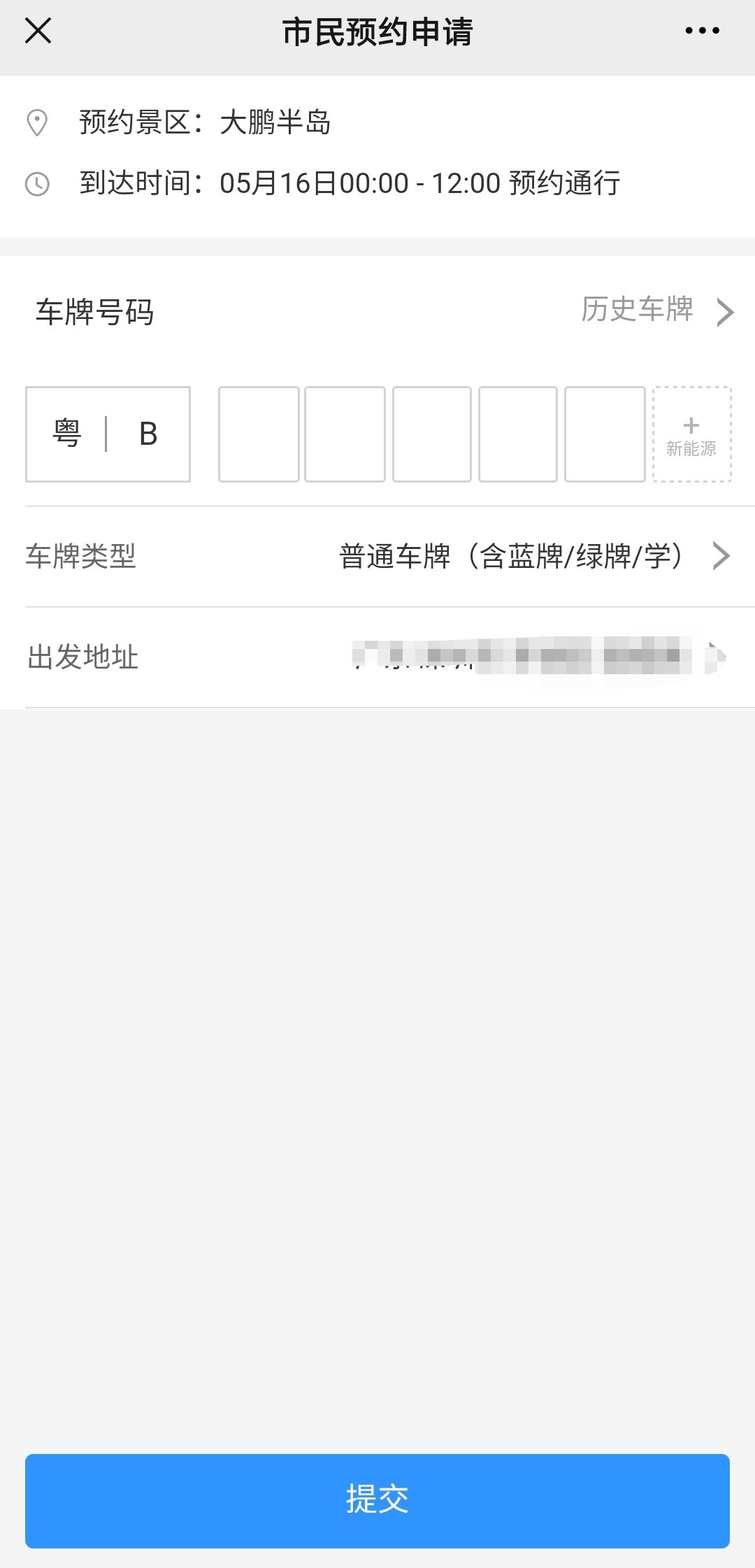Change the 粤 B plate prefix
Screen dimensions: 755x1568
tap(108, 434)
